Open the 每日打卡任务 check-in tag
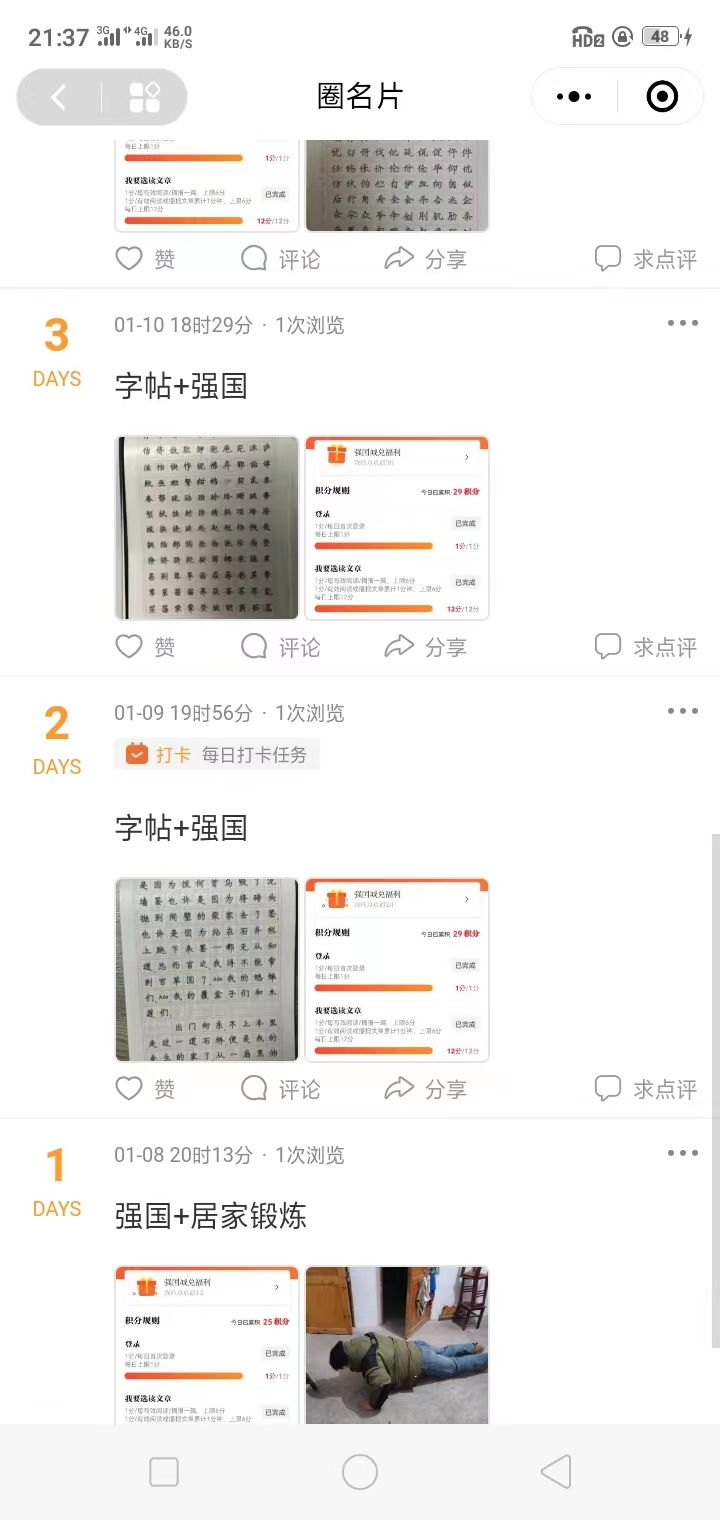Screen dimensions: 720x1520 click(217, 754)
